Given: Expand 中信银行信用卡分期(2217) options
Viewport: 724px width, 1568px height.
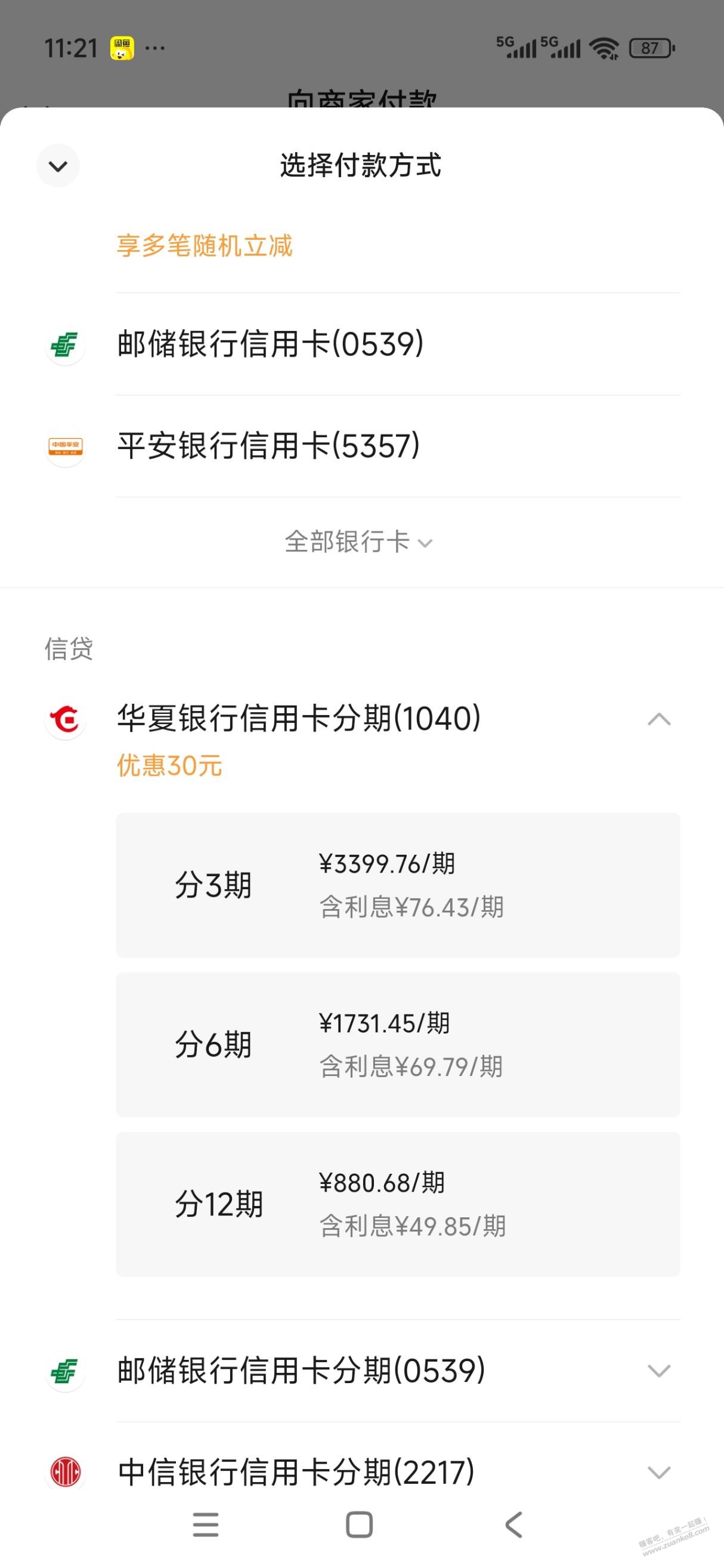Looking at the screenshot, I should (659, 1472).
